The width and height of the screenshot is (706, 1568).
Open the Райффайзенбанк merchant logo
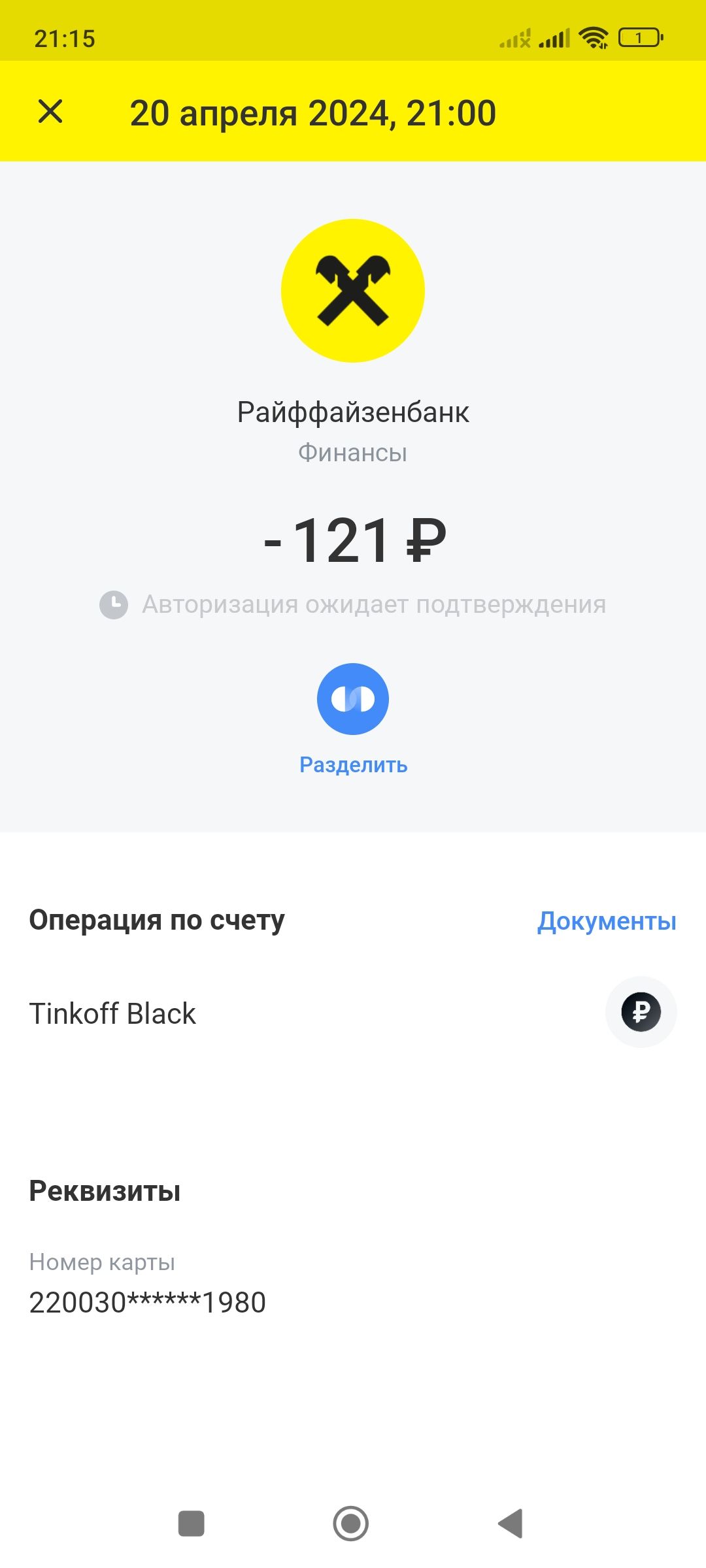click(x=353, y=291)
